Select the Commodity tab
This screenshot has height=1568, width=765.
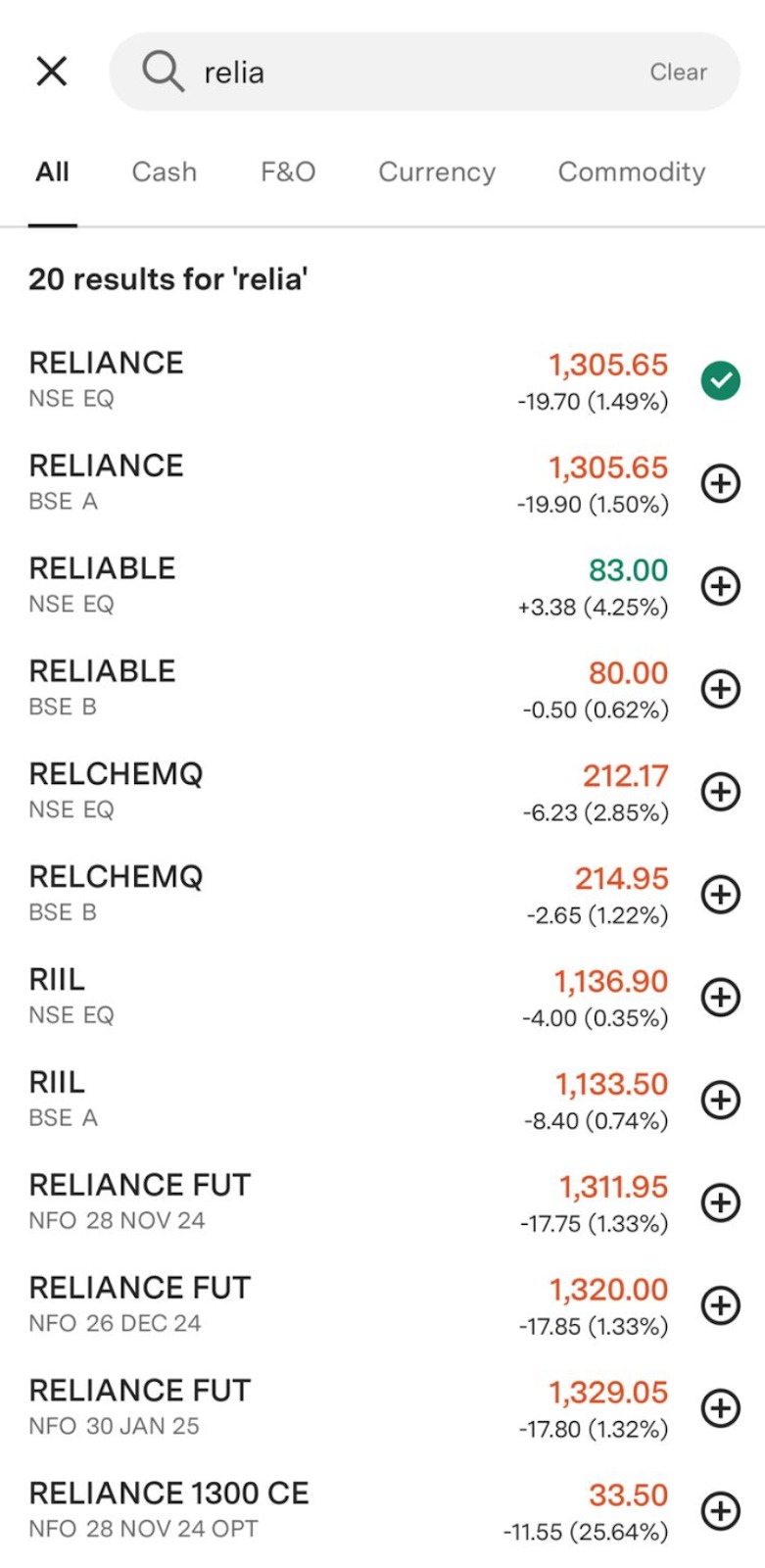pos(632,171)
